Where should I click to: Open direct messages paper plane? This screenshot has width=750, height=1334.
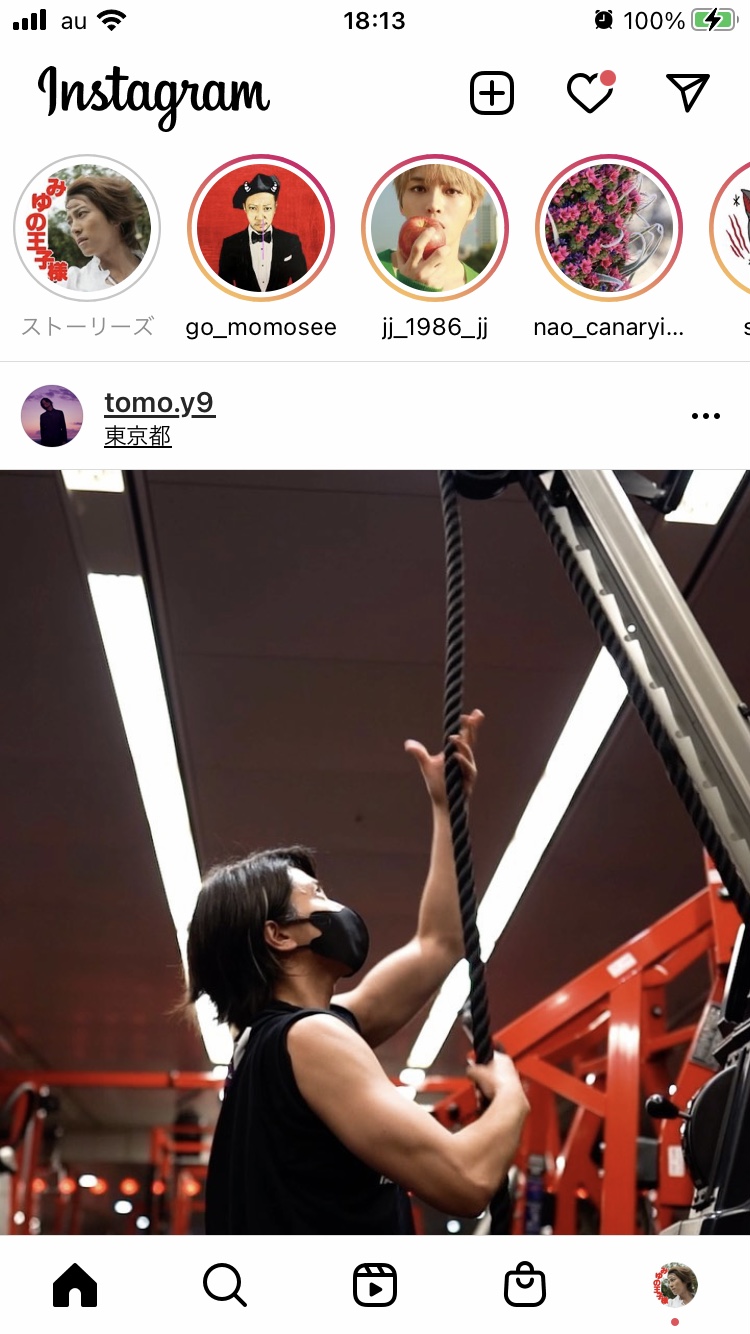(688, 92)
